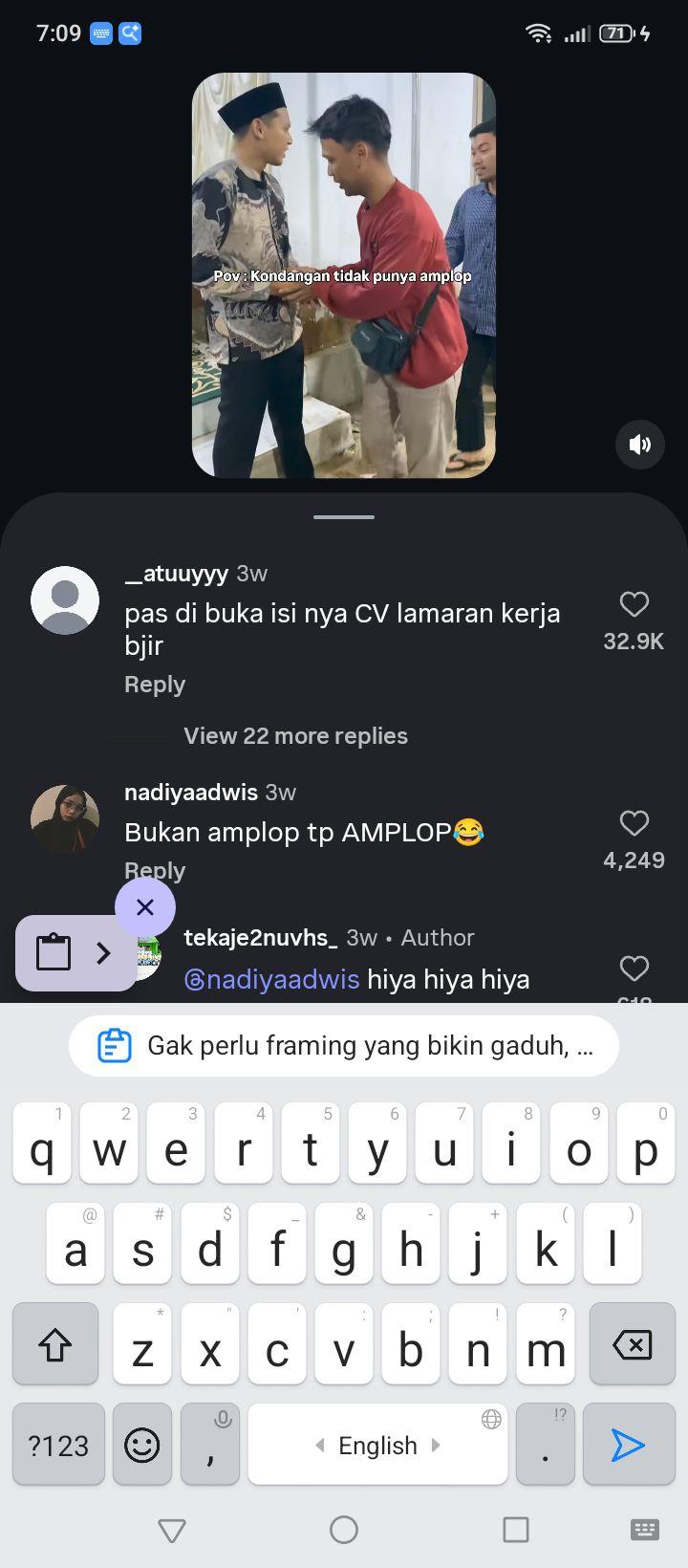Open the @nadiyaadwis mention link
The image size is (688, 1568).
271,979
